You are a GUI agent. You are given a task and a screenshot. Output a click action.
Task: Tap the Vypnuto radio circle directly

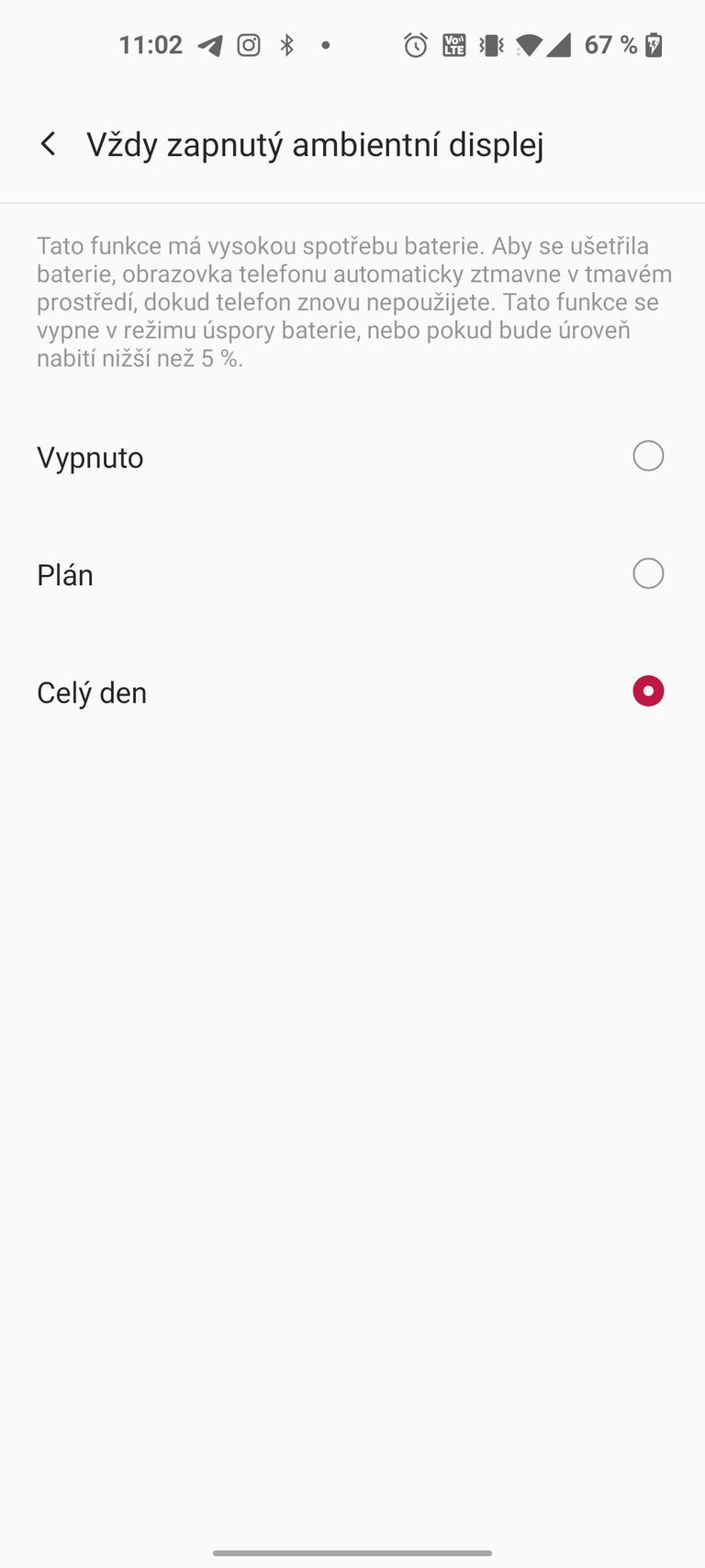coord(648,456)
